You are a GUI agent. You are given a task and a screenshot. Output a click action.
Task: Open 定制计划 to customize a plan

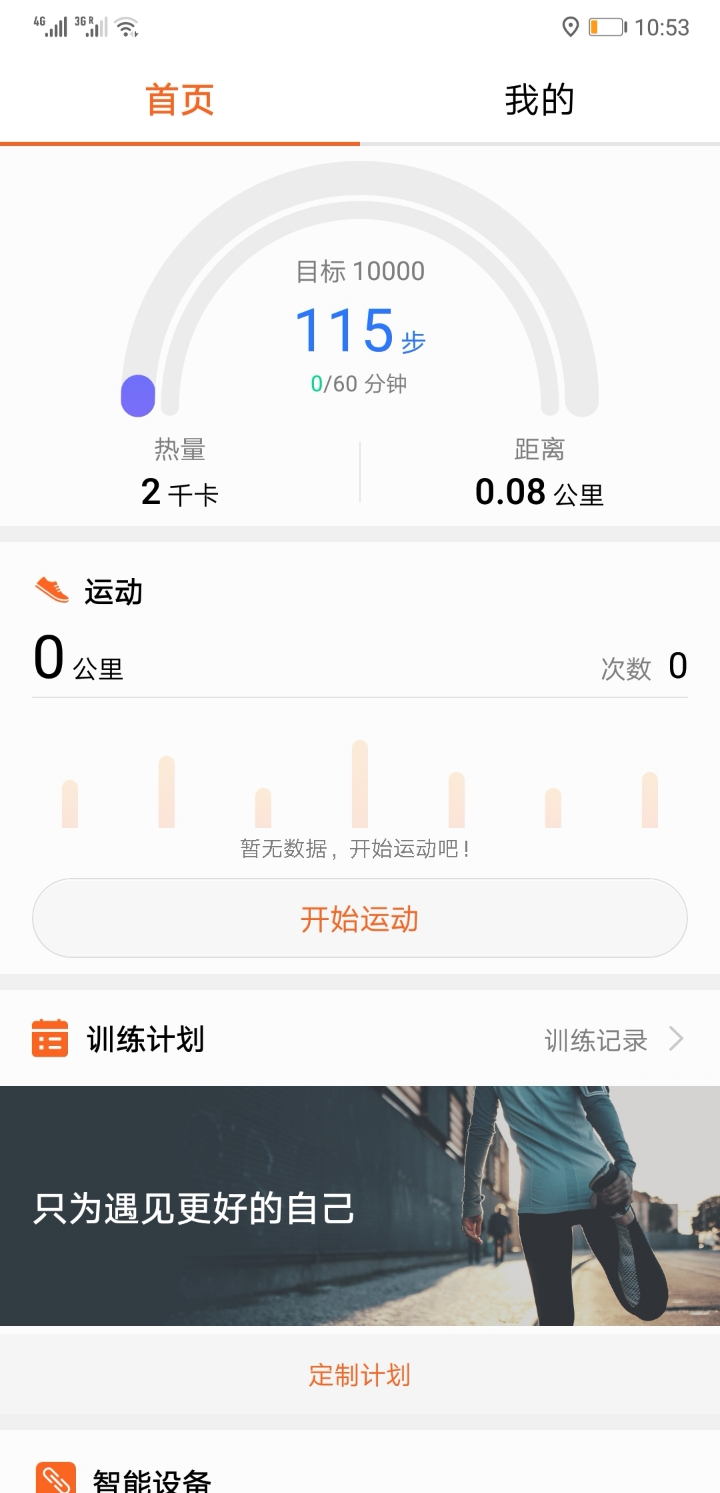(x=360, y=1374)
